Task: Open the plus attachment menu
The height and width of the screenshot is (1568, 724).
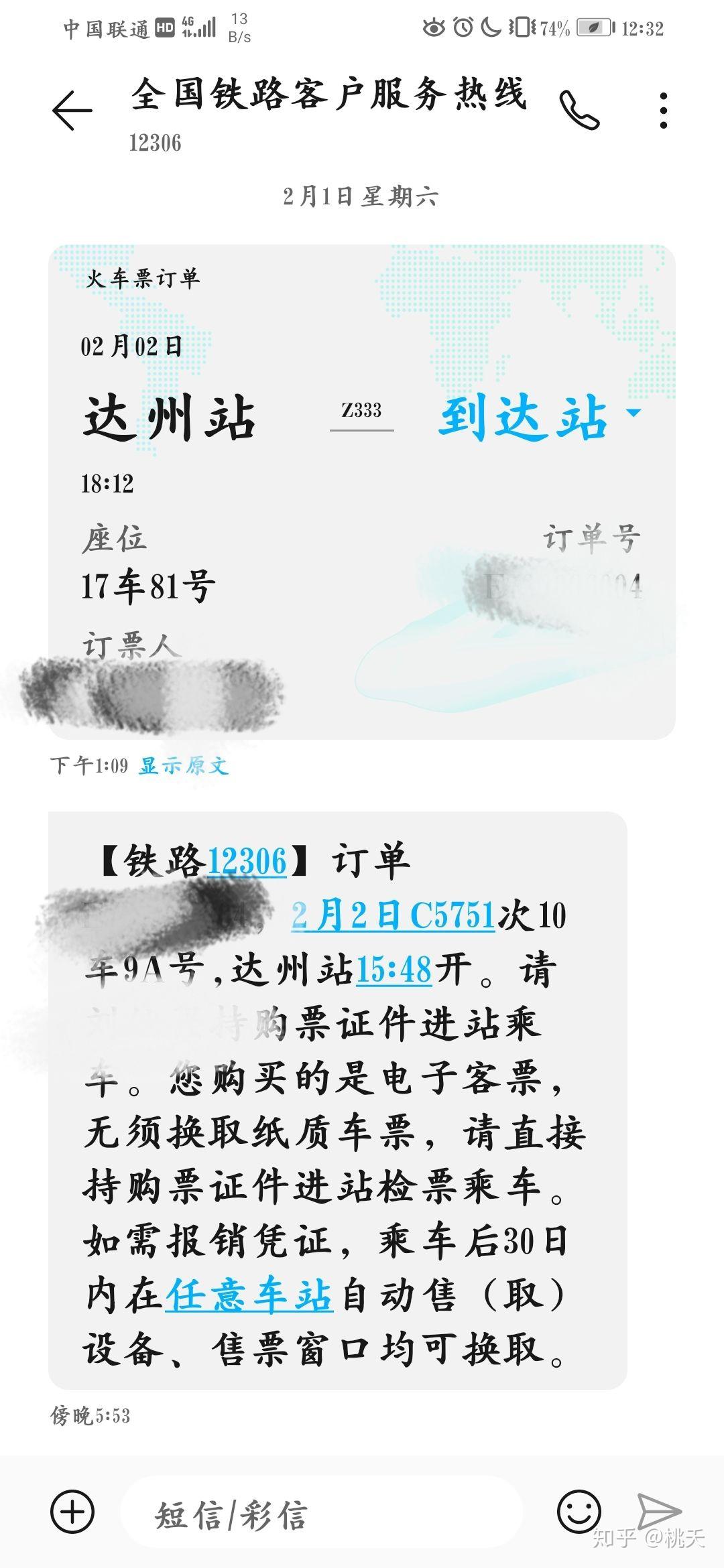Action: [72, 1511]
